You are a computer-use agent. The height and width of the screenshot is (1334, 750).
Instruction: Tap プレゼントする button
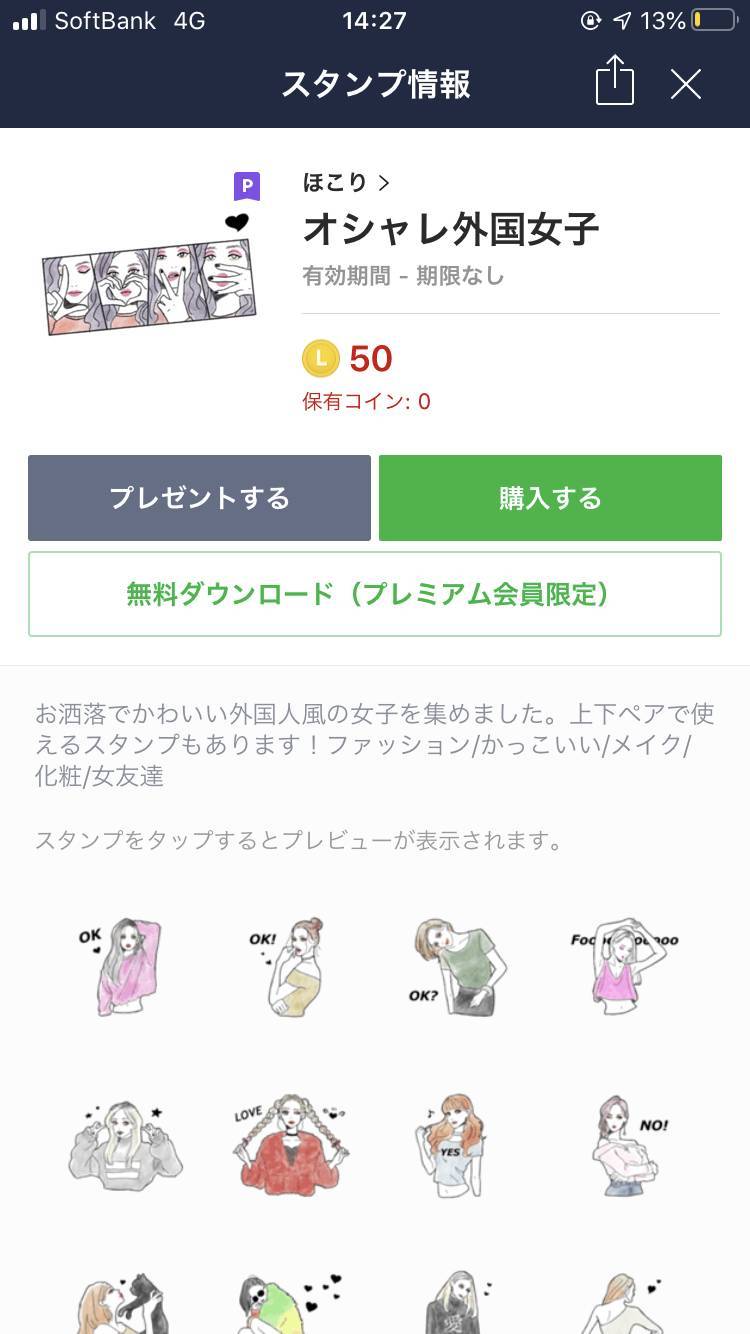(199, 498)
